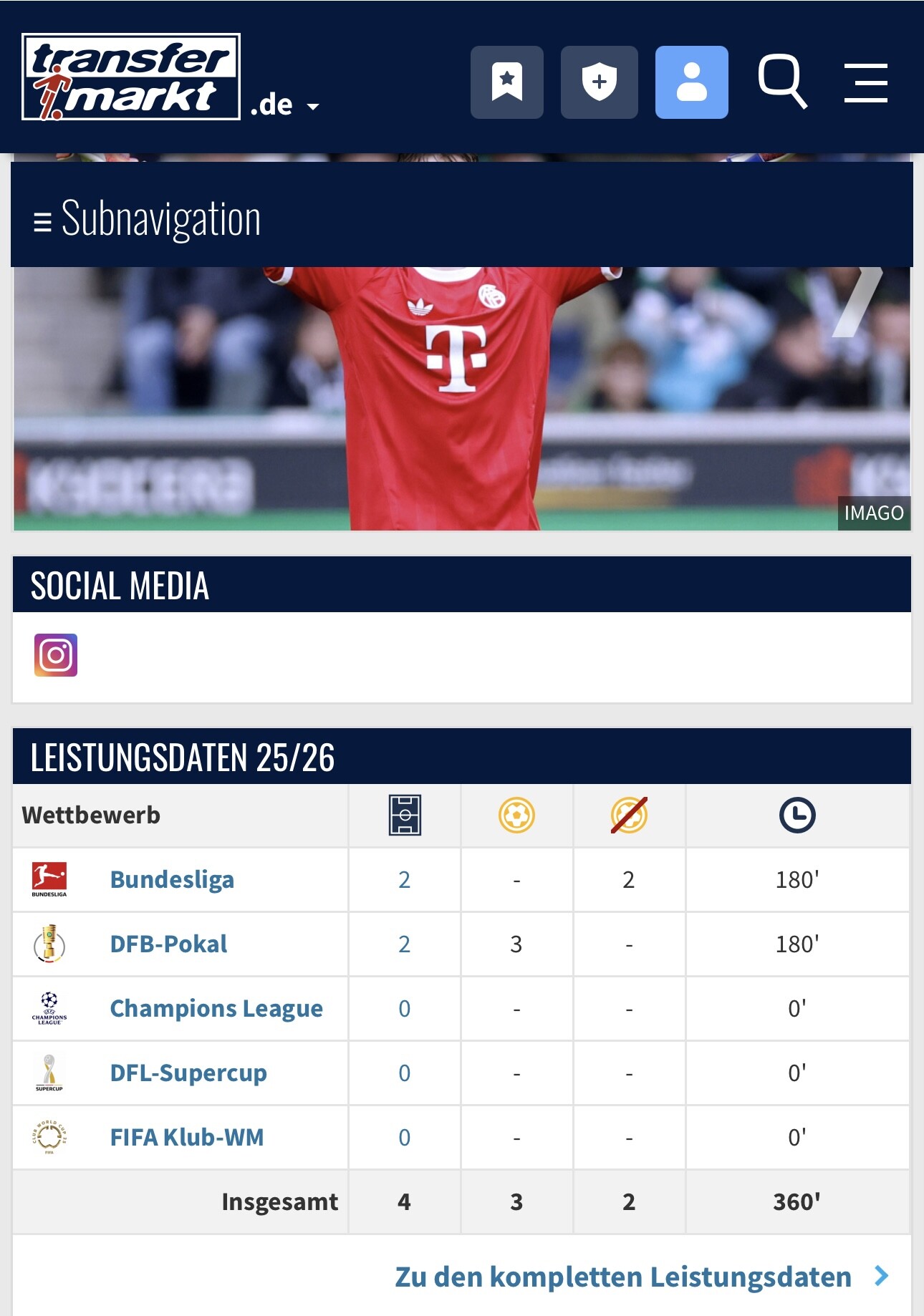Open the shield plus icon
The width and height of the screenshot is (924, 1316).
click(599, 82)
